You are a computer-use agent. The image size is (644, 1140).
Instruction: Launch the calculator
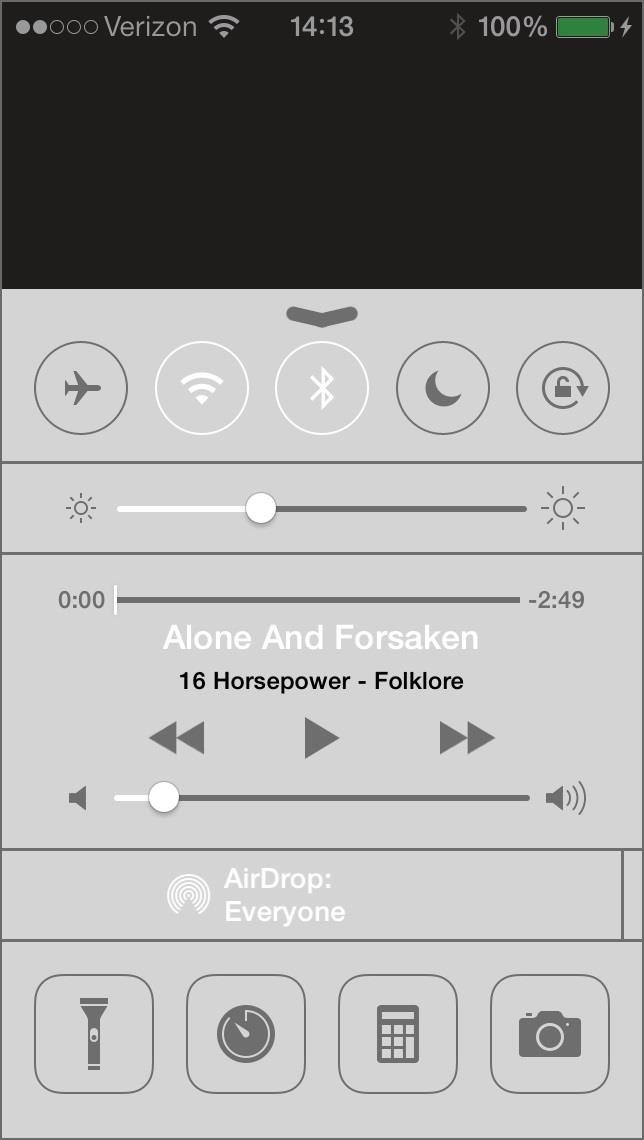tap(398, 1033)
